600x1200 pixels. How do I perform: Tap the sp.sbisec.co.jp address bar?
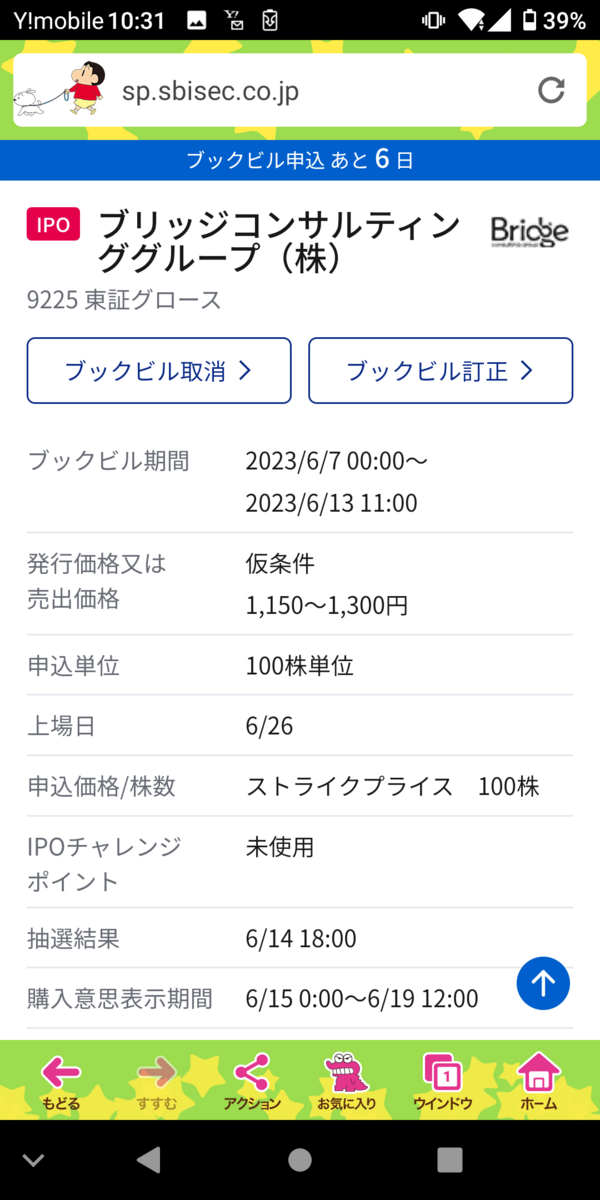[300, 91]
